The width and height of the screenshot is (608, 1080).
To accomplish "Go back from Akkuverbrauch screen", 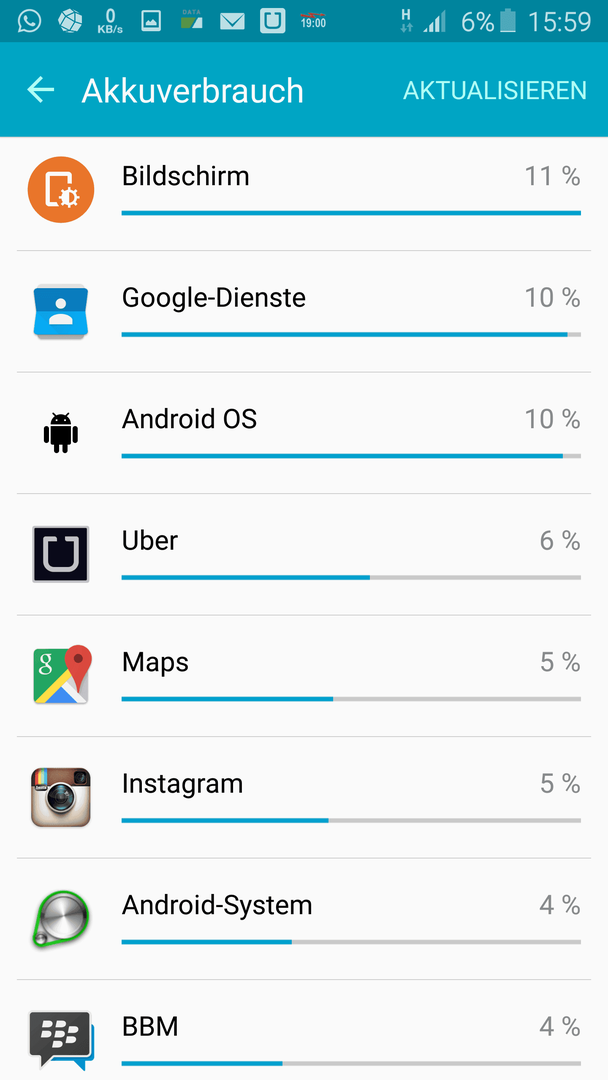I will tap(41, 90).
